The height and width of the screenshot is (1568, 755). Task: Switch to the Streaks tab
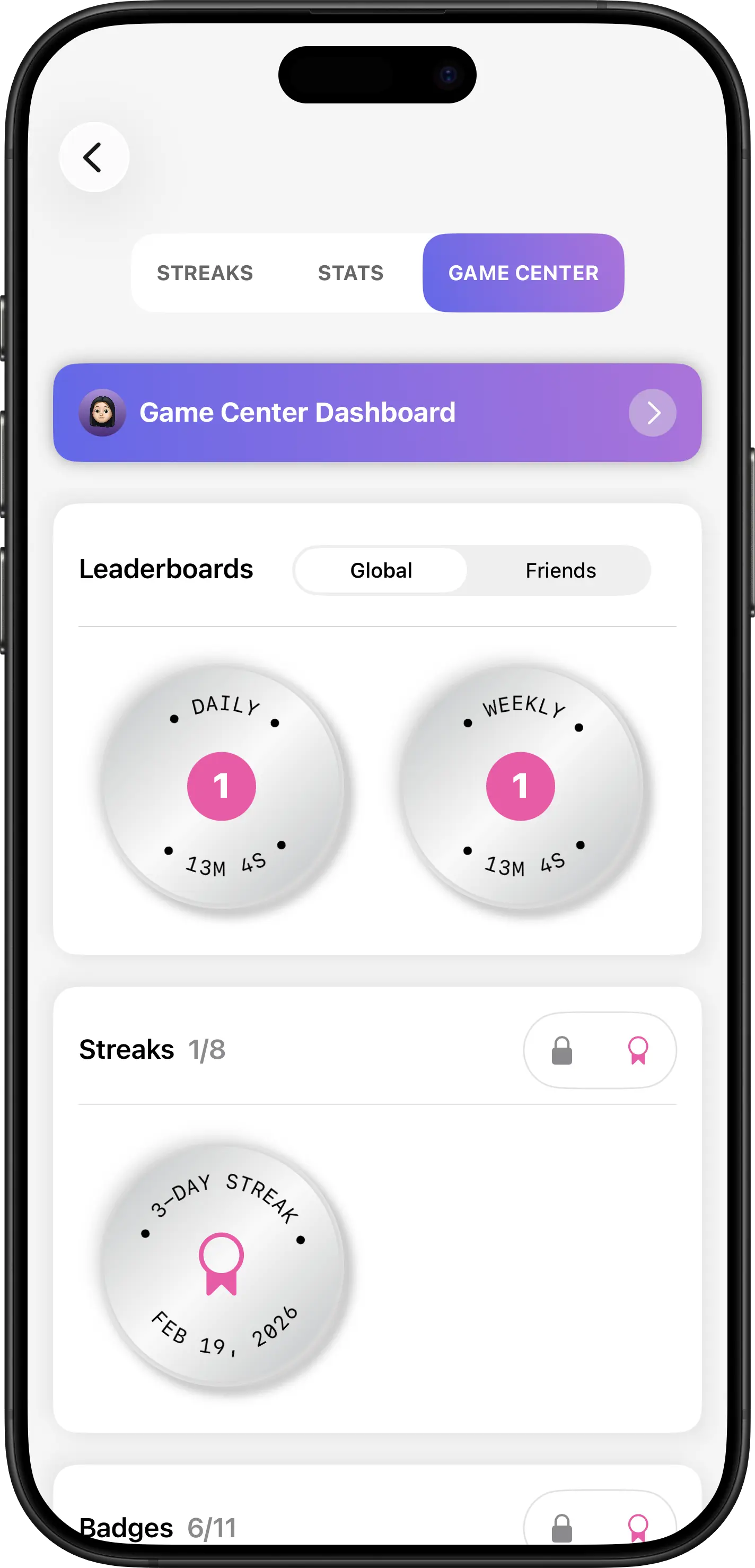(205, 273)
